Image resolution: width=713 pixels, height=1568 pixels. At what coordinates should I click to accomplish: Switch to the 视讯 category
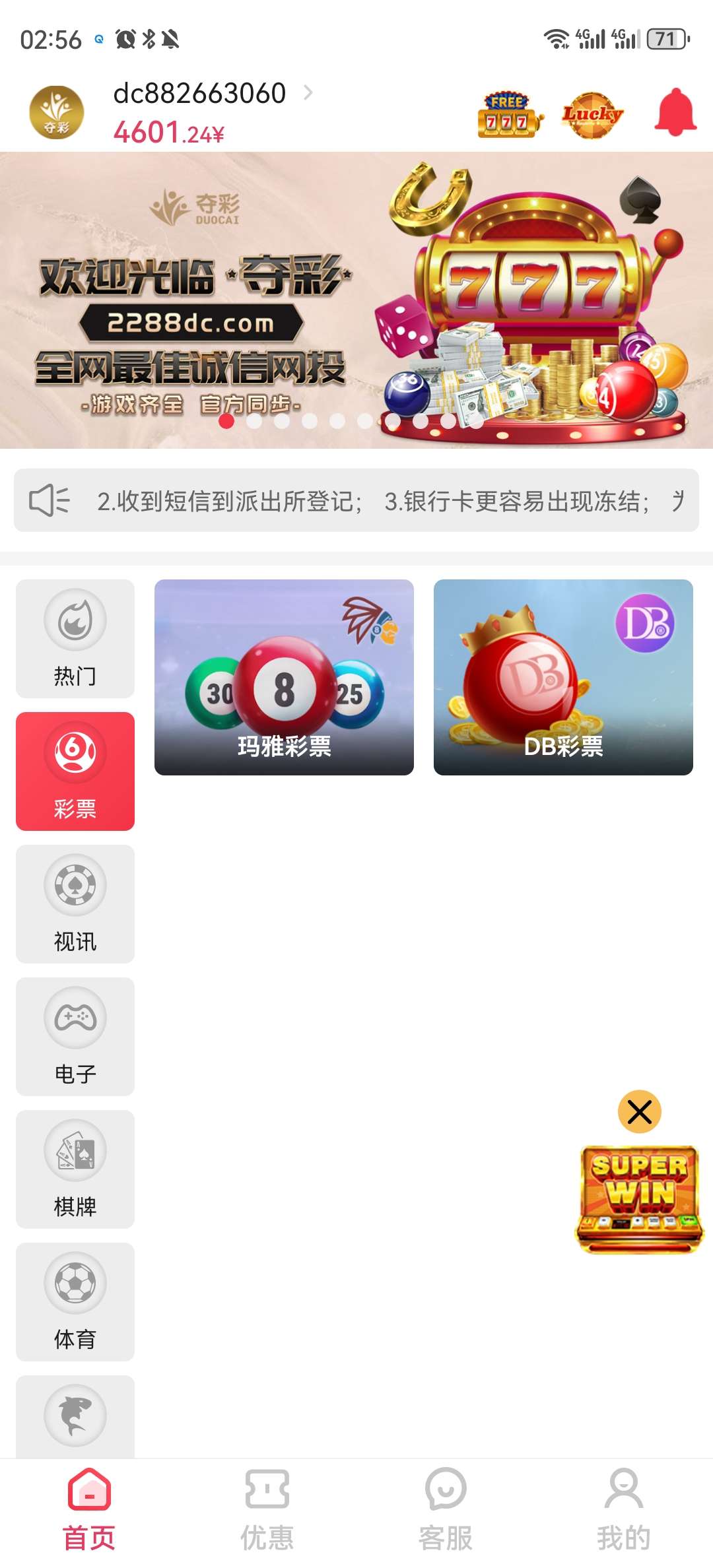click(75, 903)
